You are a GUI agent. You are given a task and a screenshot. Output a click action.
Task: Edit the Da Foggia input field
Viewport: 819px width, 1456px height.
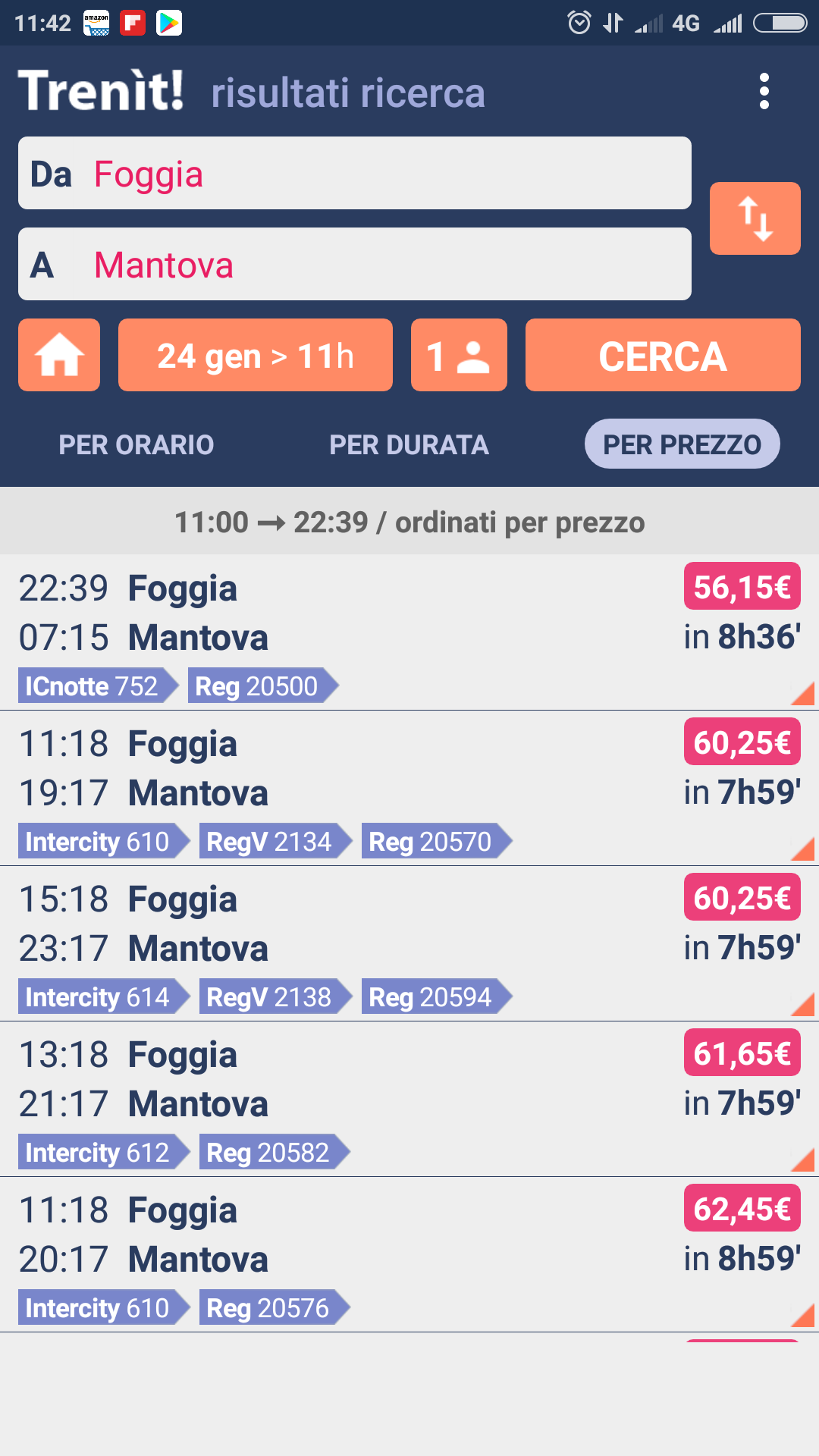(x=355, y=174)
